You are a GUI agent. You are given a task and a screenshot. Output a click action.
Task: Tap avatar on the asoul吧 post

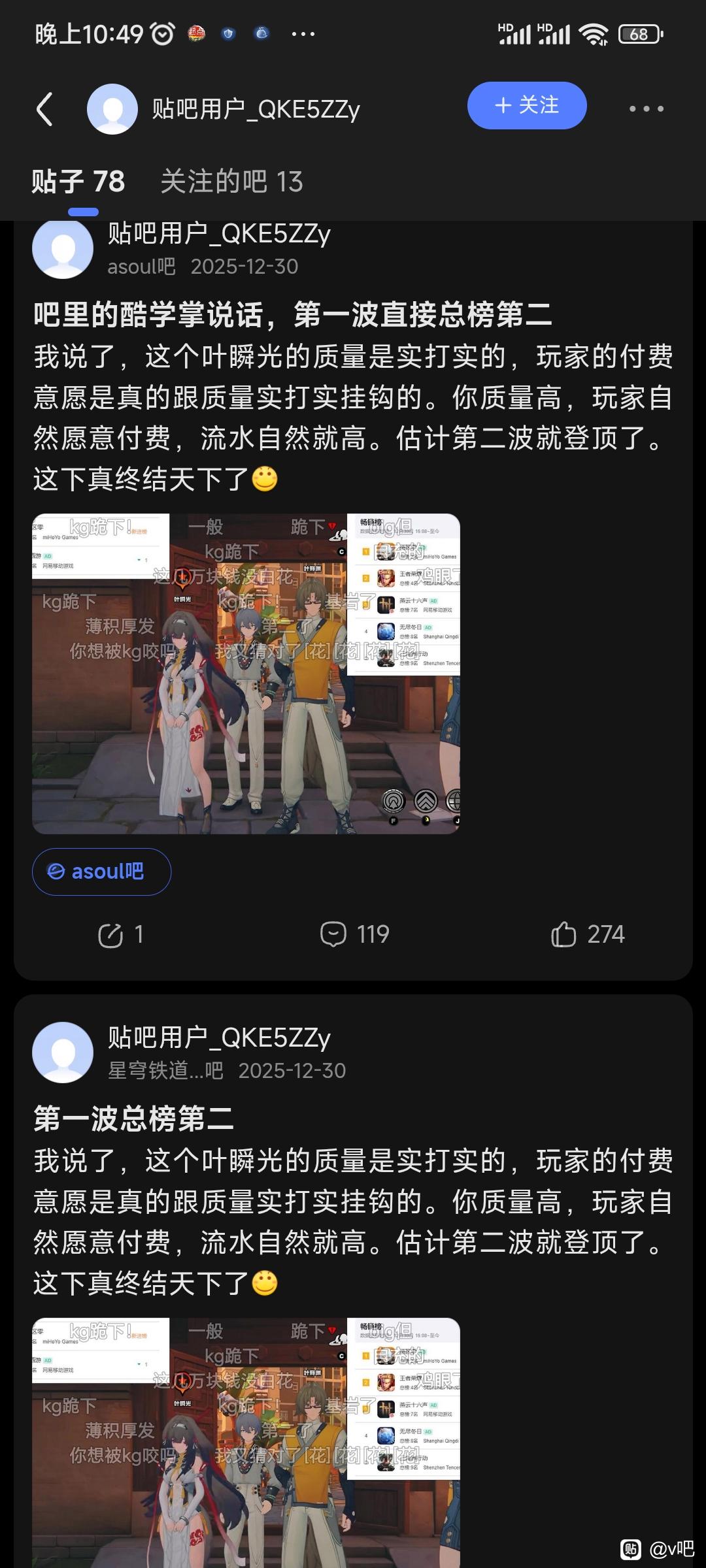[x=63, y=249]
